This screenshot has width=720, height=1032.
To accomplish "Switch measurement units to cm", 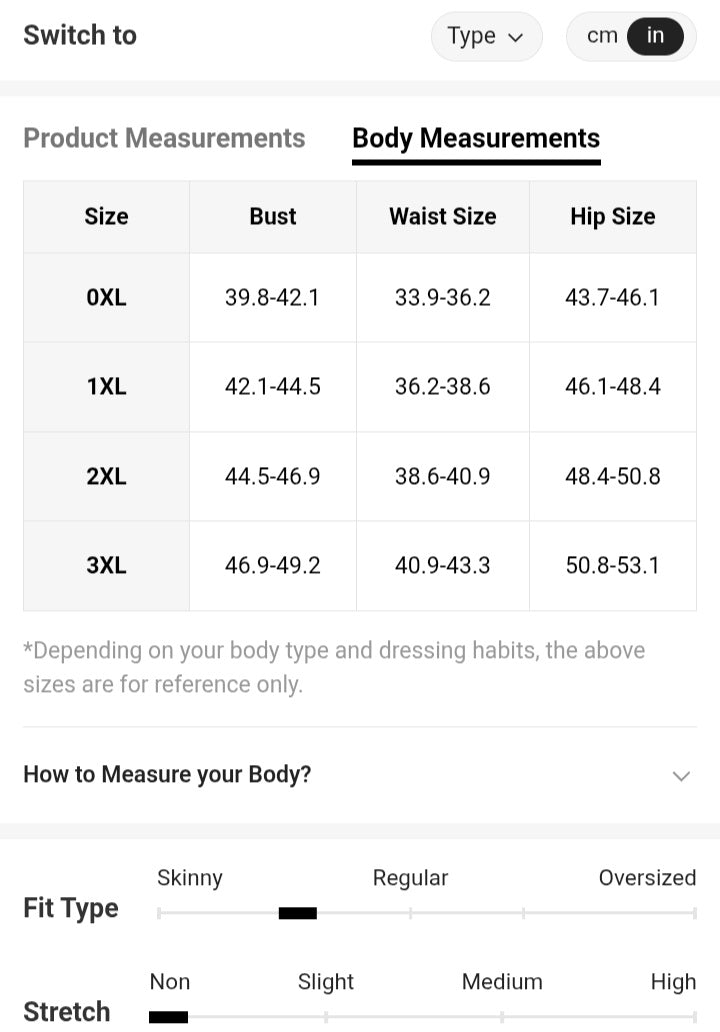I will [602, 36].
